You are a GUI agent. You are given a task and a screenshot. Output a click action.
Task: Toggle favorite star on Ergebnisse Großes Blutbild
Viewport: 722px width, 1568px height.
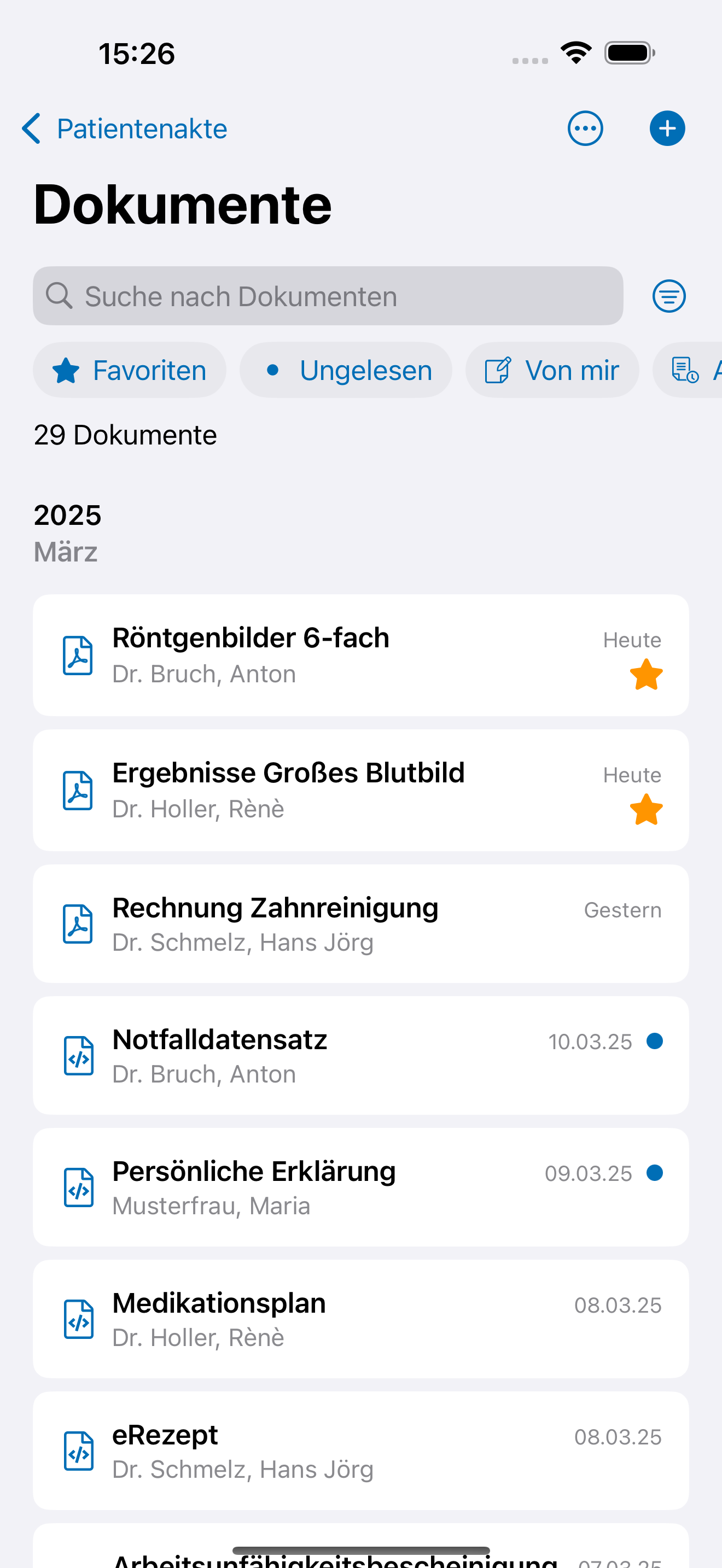(646, 810)
